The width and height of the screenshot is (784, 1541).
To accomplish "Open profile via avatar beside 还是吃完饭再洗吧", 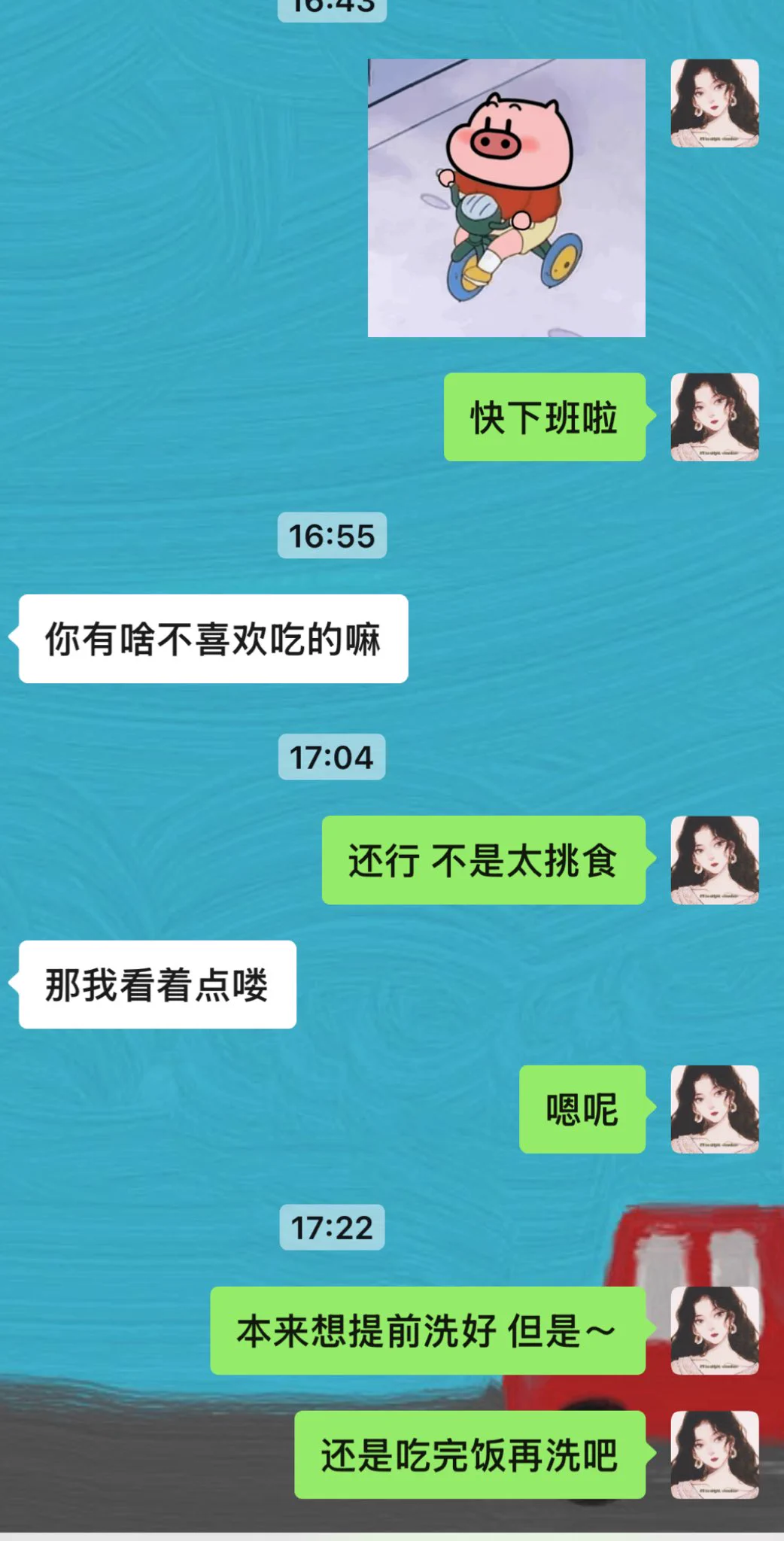I will [714, 1454].
